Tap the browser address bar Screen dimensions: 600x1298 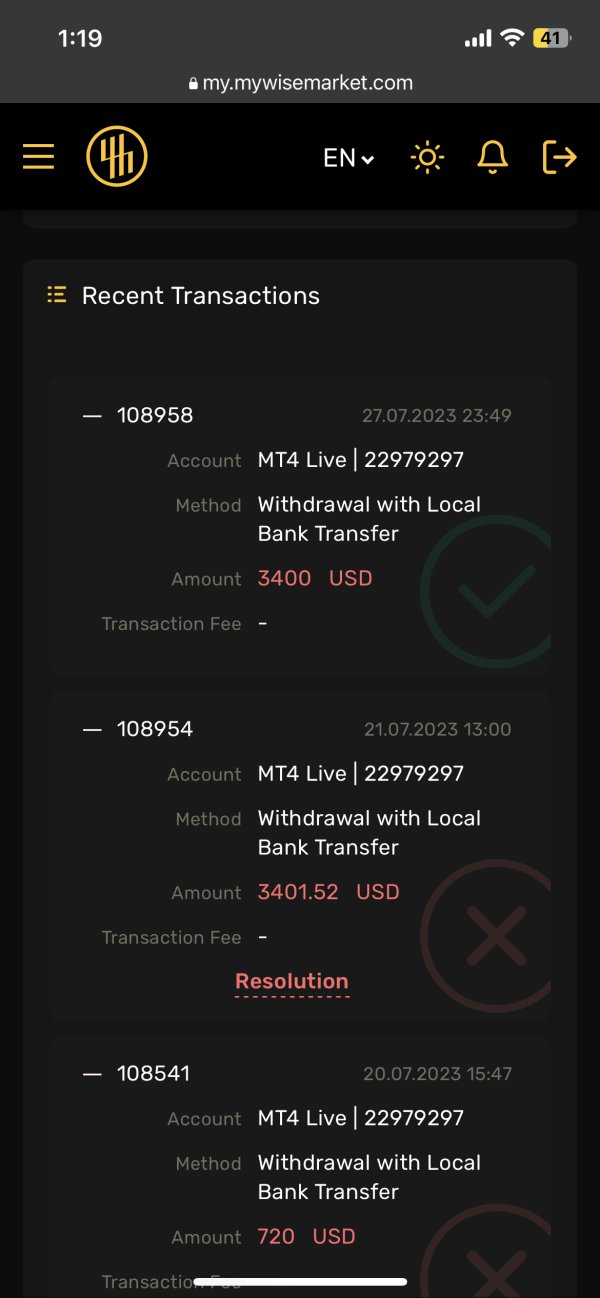(x=300, y=83)
